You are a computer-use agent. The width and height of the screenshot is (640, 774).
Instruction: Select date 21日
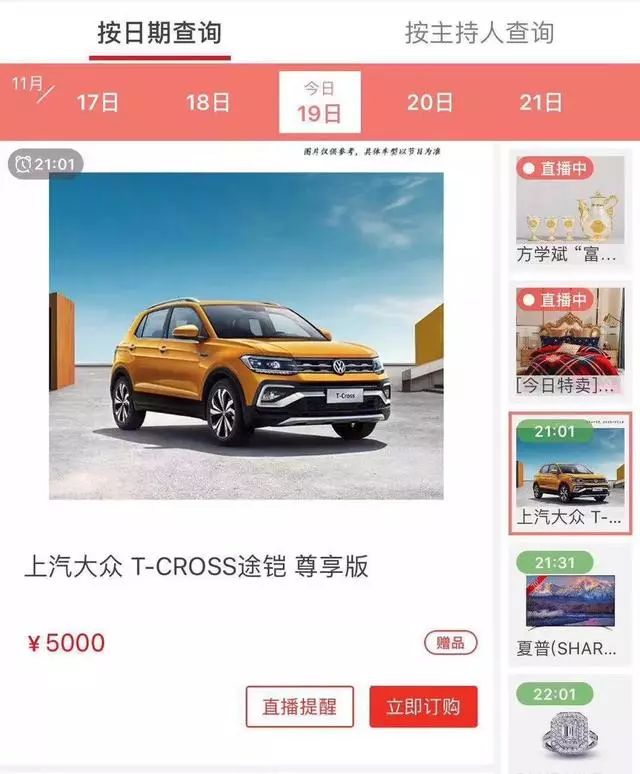pyautogui.click(x=541, y=102)
